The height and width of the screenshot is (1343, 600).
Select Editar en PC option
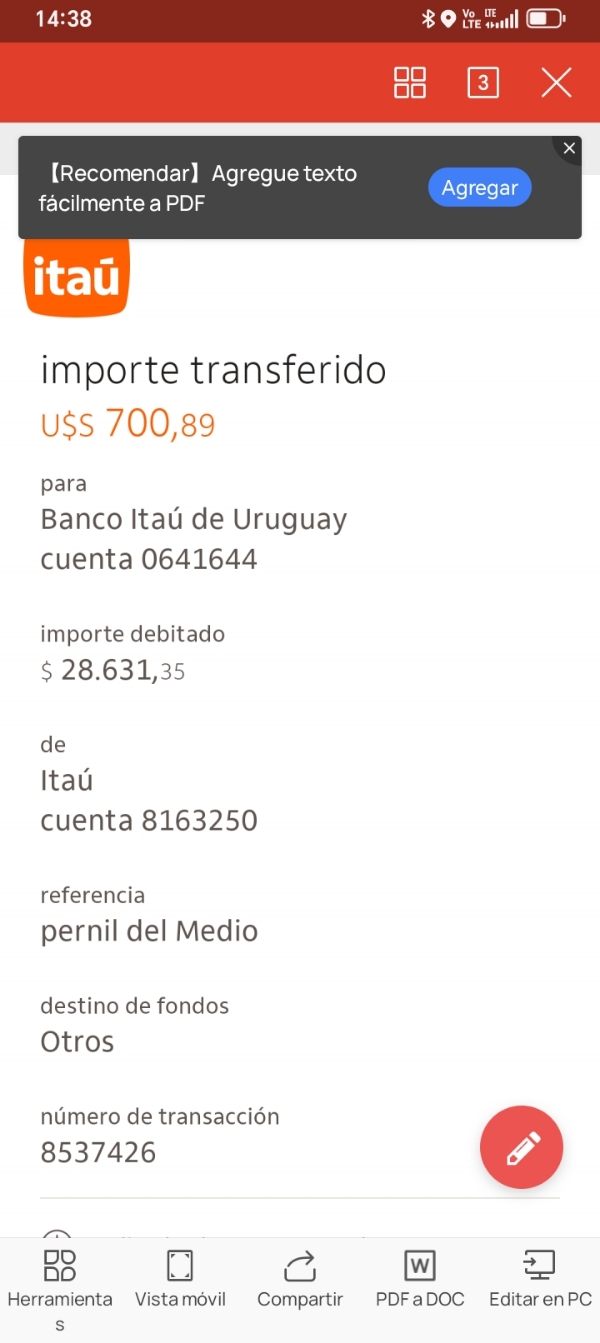pyautogui.click(x=540, y=1280)
